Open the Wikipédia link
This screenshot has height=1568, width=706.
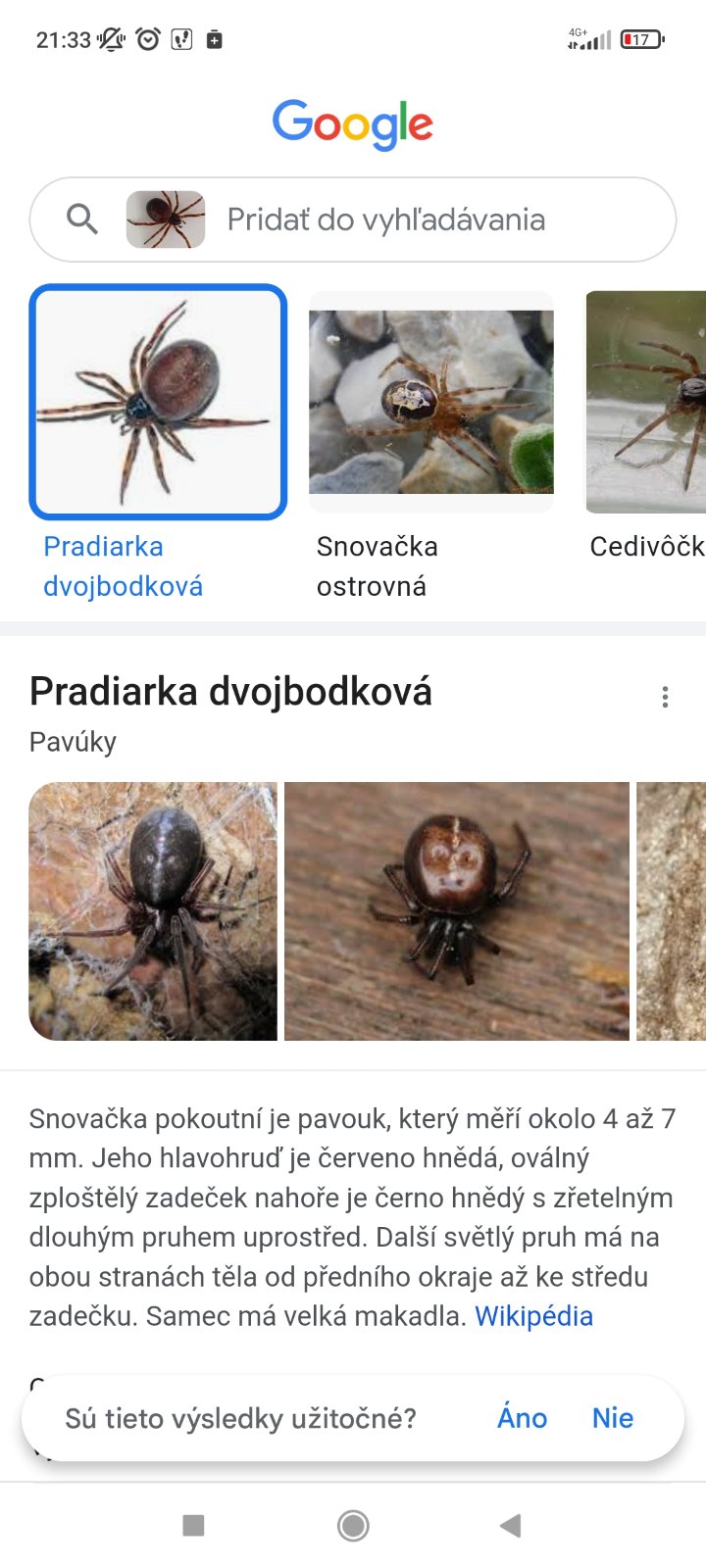[x=533, y=1316]
